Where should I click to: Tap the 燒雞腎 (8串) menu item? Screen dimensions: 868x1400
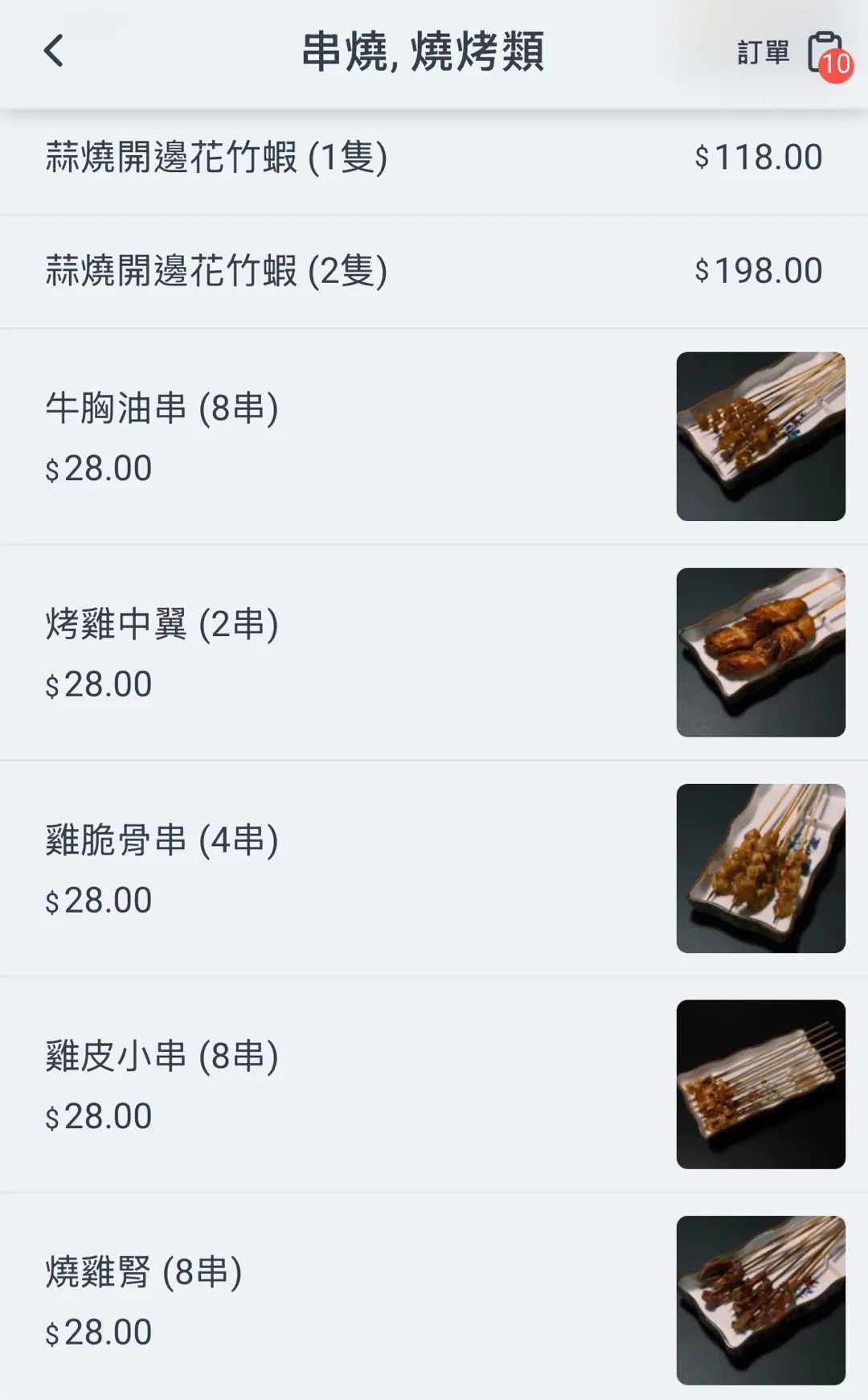(x=434, y=1299)
